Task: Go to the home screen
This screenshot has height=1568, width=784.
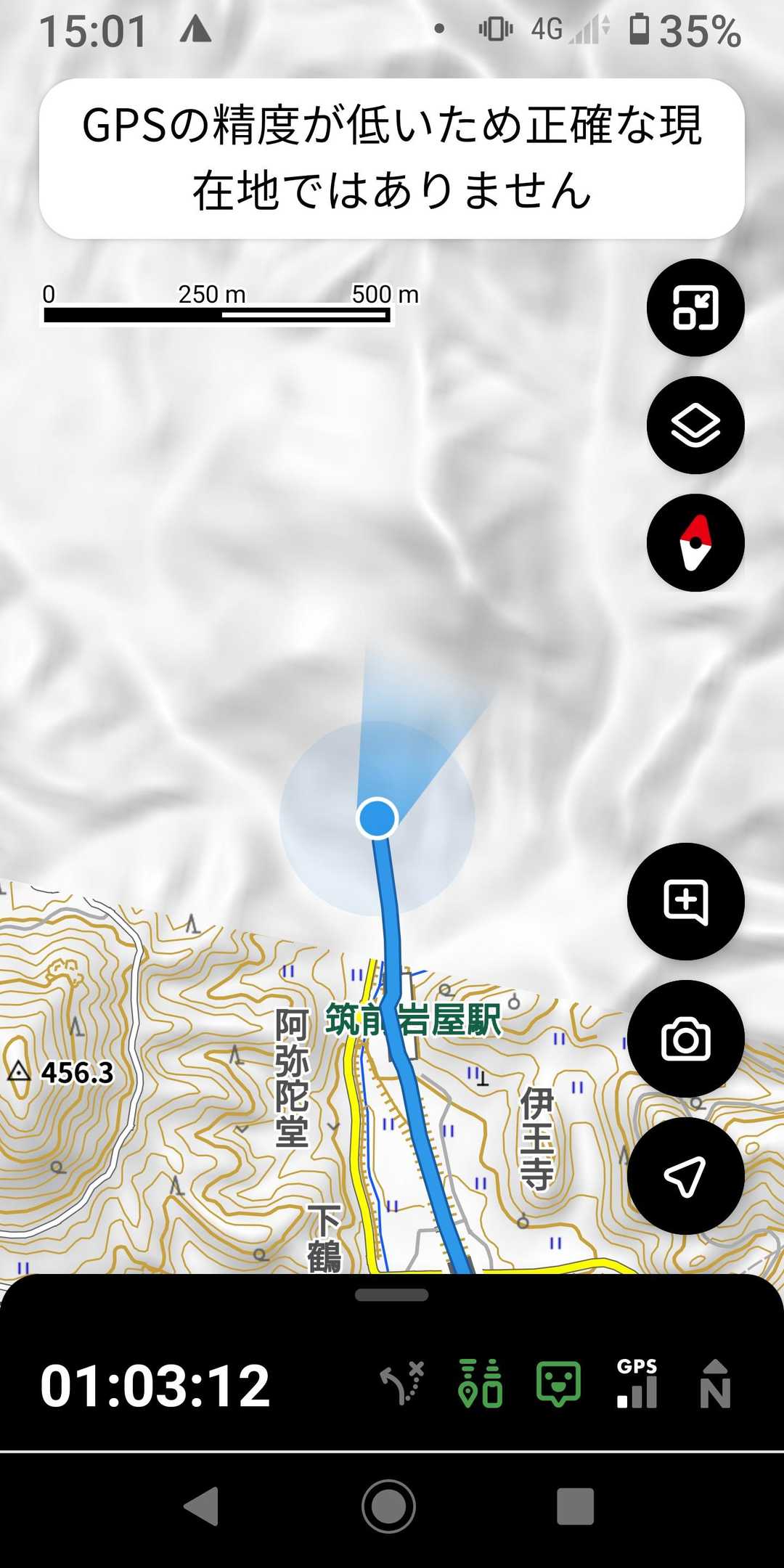Action: 389,1506
